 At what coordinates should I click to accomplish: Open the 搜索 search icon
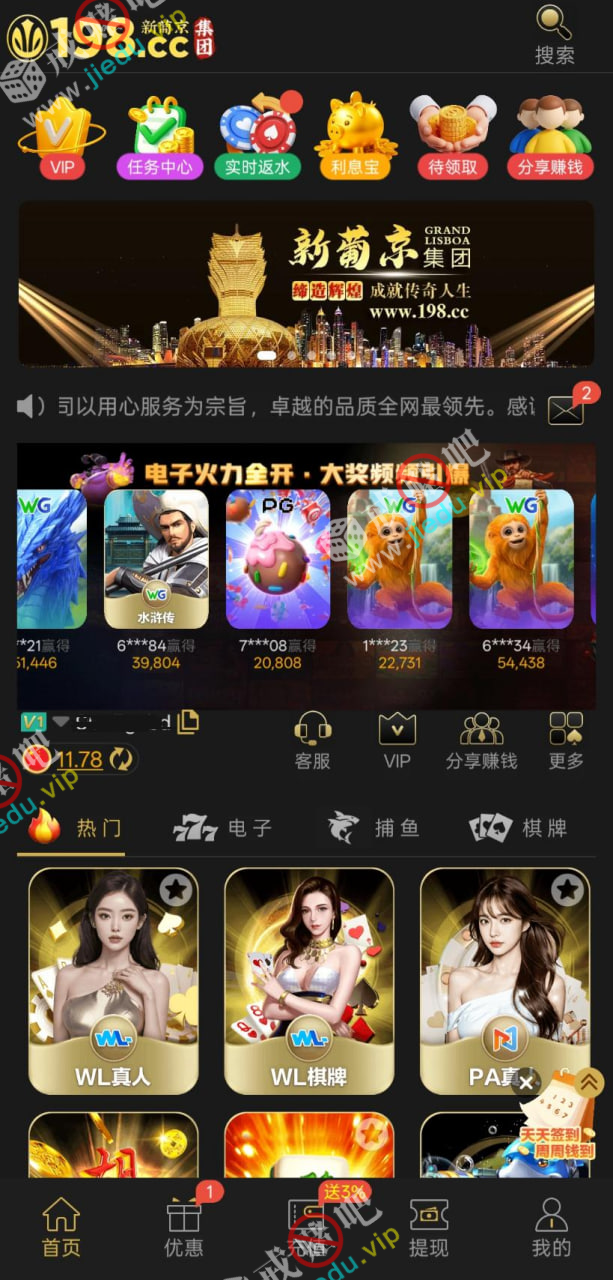pyautogui.click(x=553, y=34)
